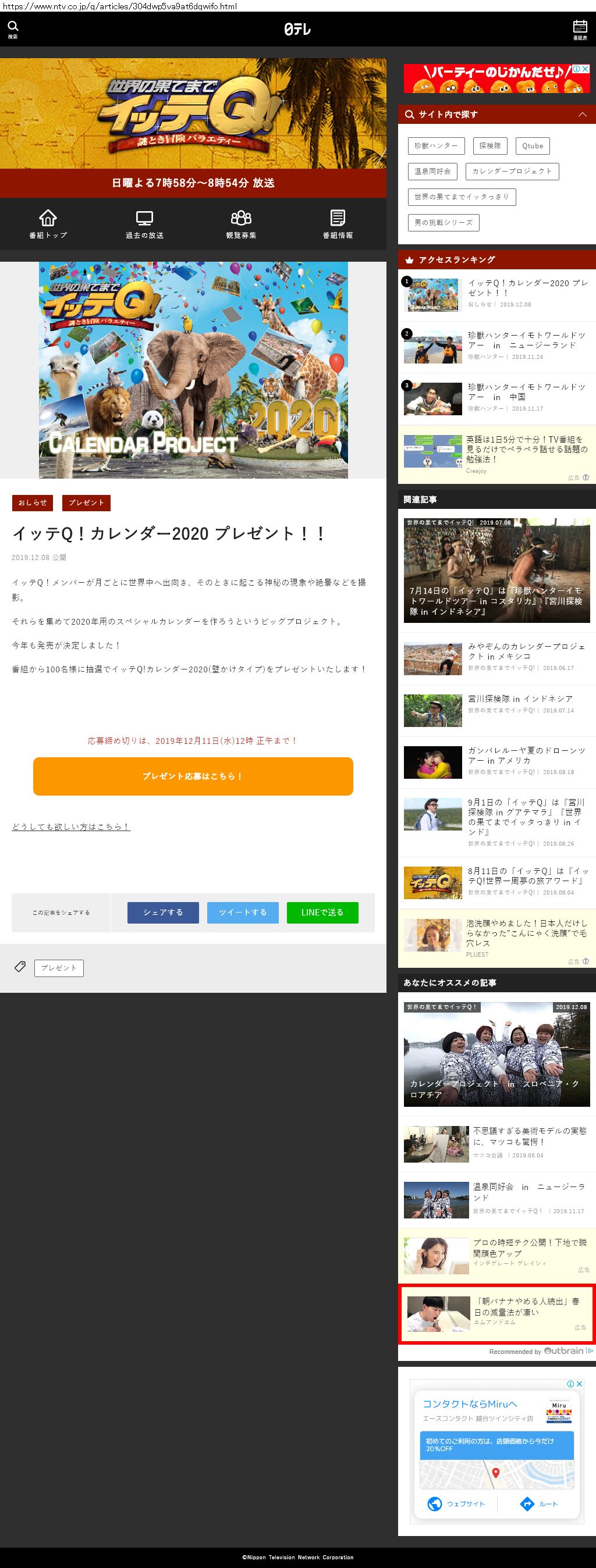Open 温泉同好会 in ニュージーランド article
The image size is (596, 1568).
(528, 1192)
